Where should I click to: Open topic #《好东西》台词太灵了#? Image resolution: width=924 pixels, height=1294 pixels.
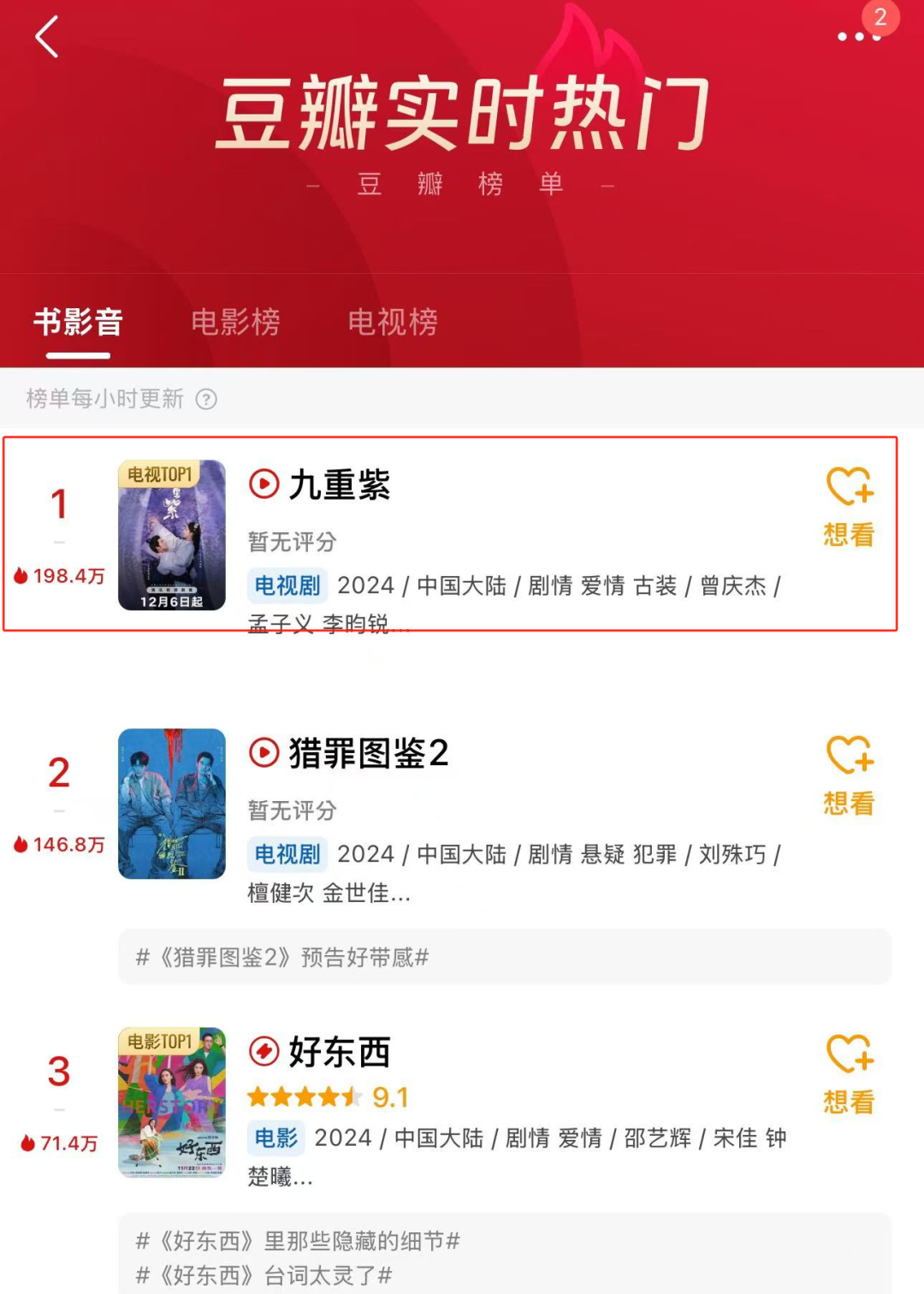point(264,1275)
